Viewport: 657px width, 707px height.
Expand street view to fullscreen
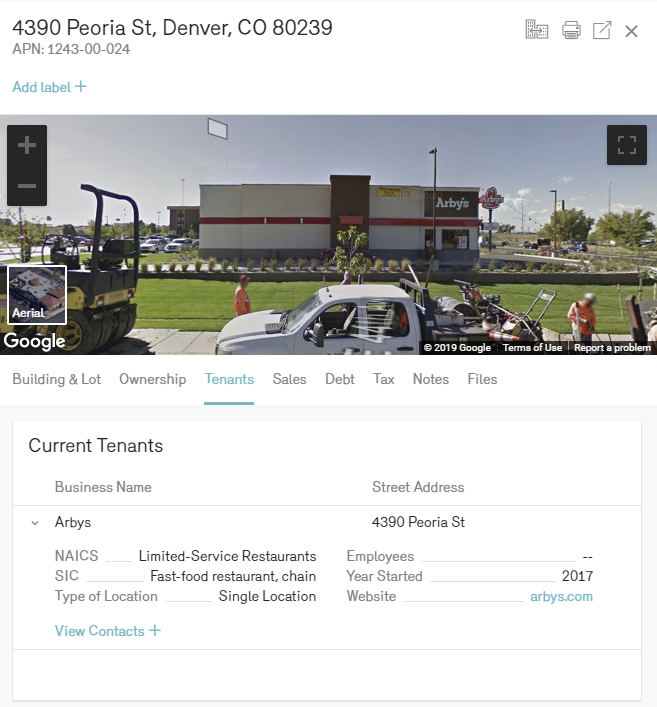pos(627,145)
